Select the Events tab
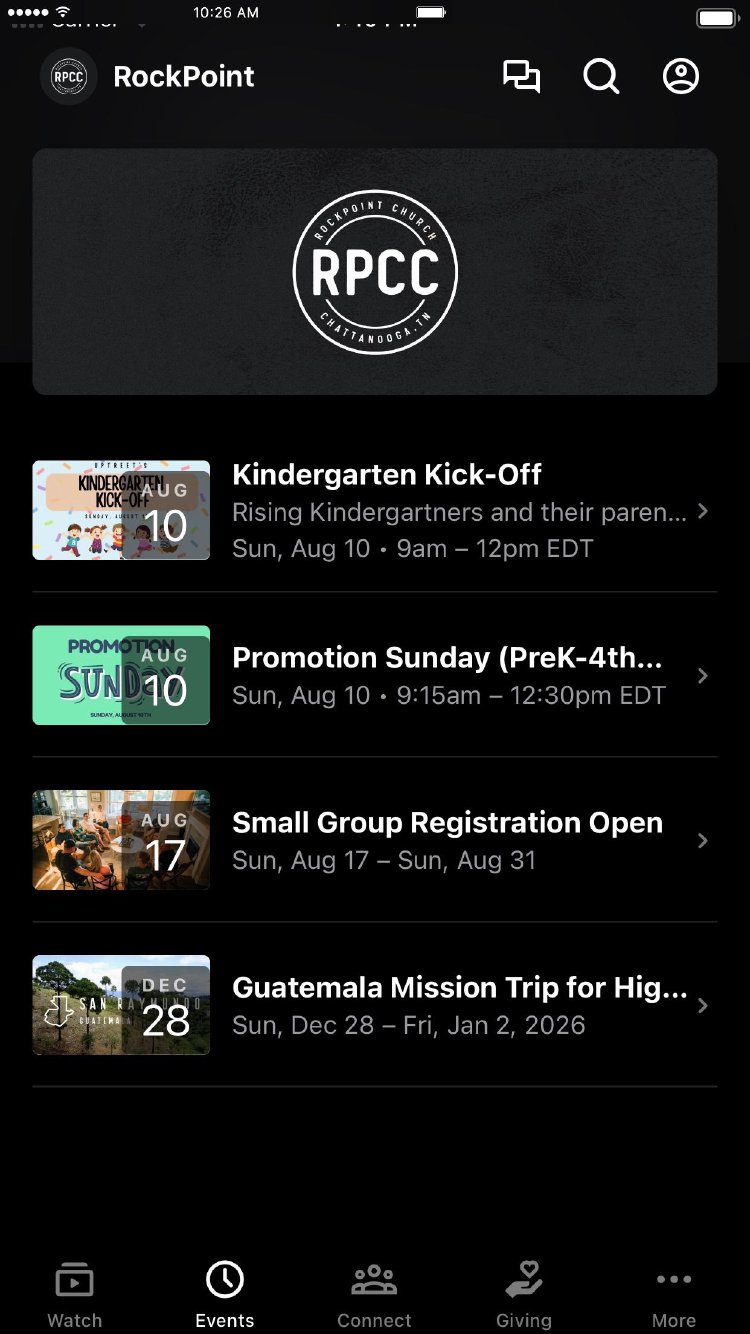The height and width of the screenshot is (1334, 750). [x=225, y=1294]
